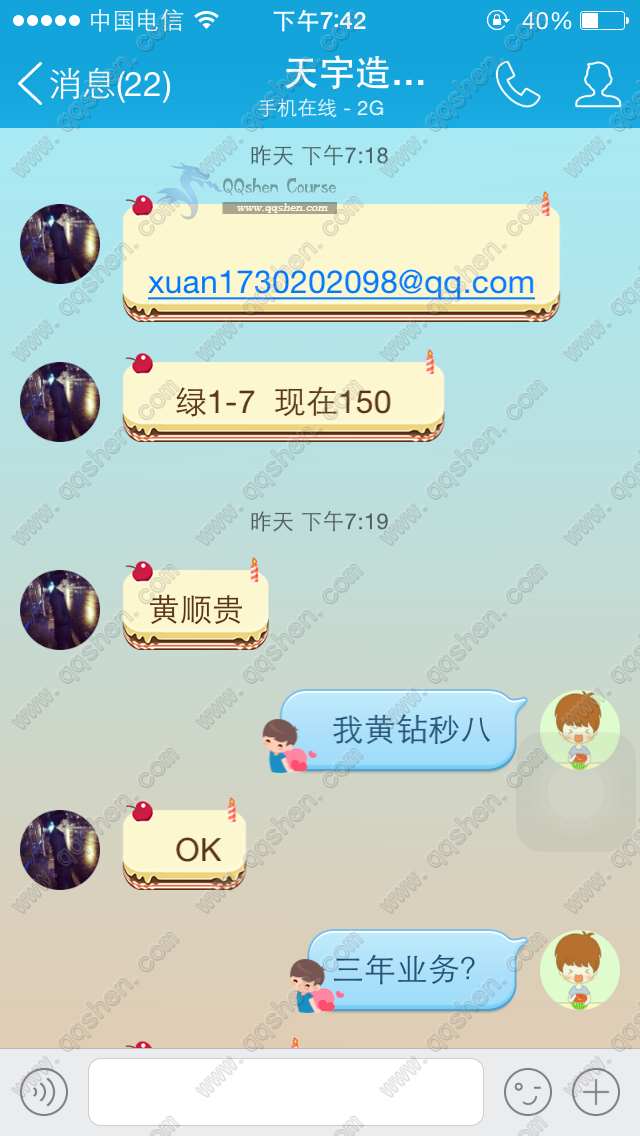Open my avatar beside 我黄钻秒八 message
This screenshot has height=1136, width=640.
(x=579, y=730)
